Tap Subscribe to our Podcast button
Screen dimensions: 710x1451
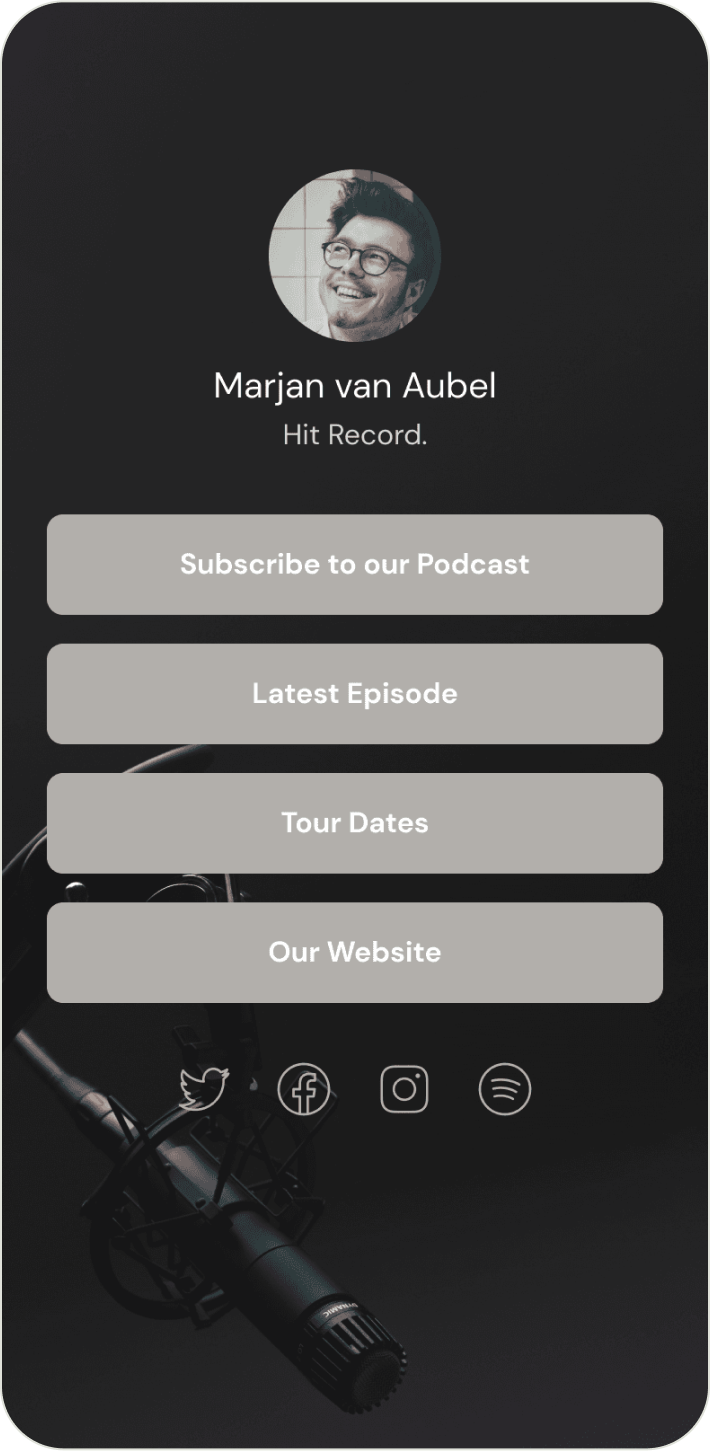tap(354, 564)
